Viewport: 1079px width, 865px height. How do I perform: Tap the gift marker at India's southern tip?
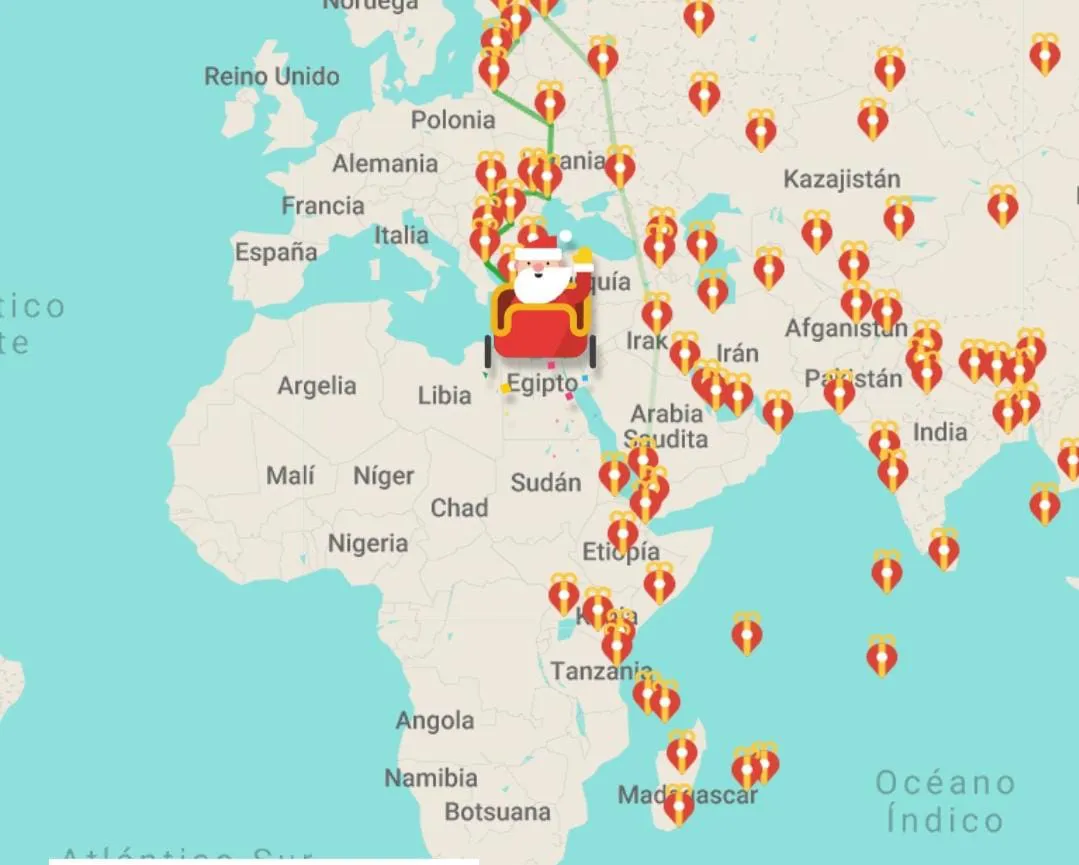point(943,548)
